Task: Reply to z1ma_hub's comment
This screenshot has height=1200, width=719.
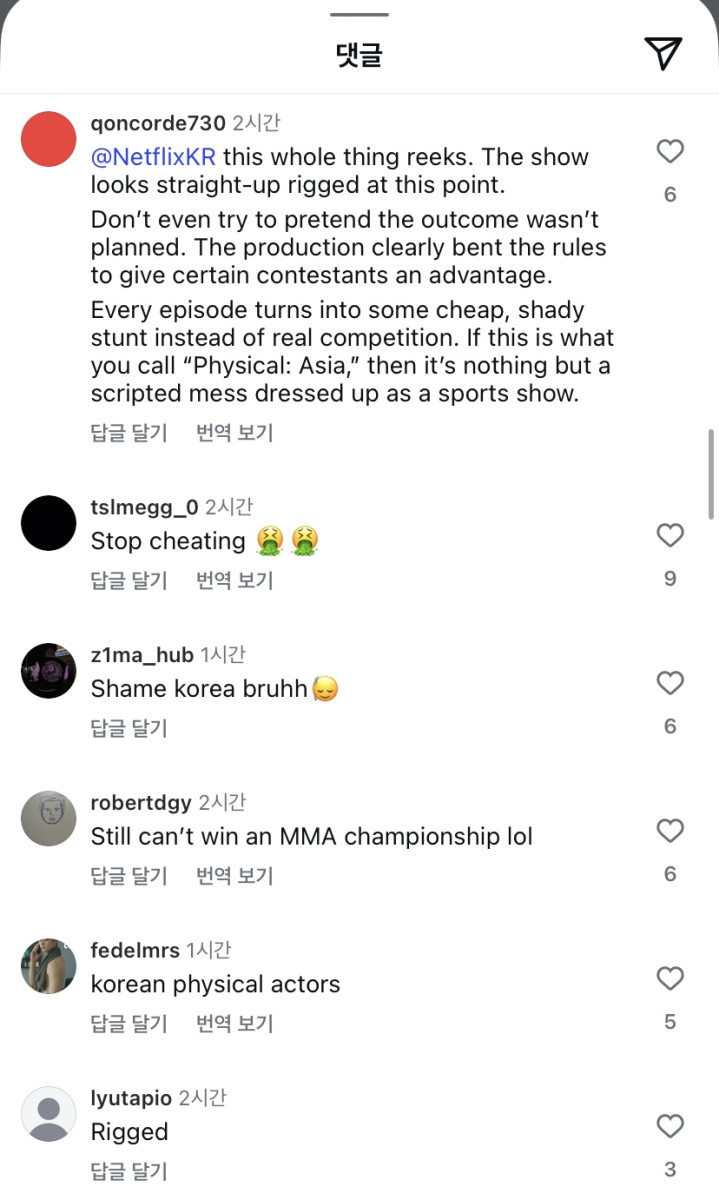Action: coord(128,728)
